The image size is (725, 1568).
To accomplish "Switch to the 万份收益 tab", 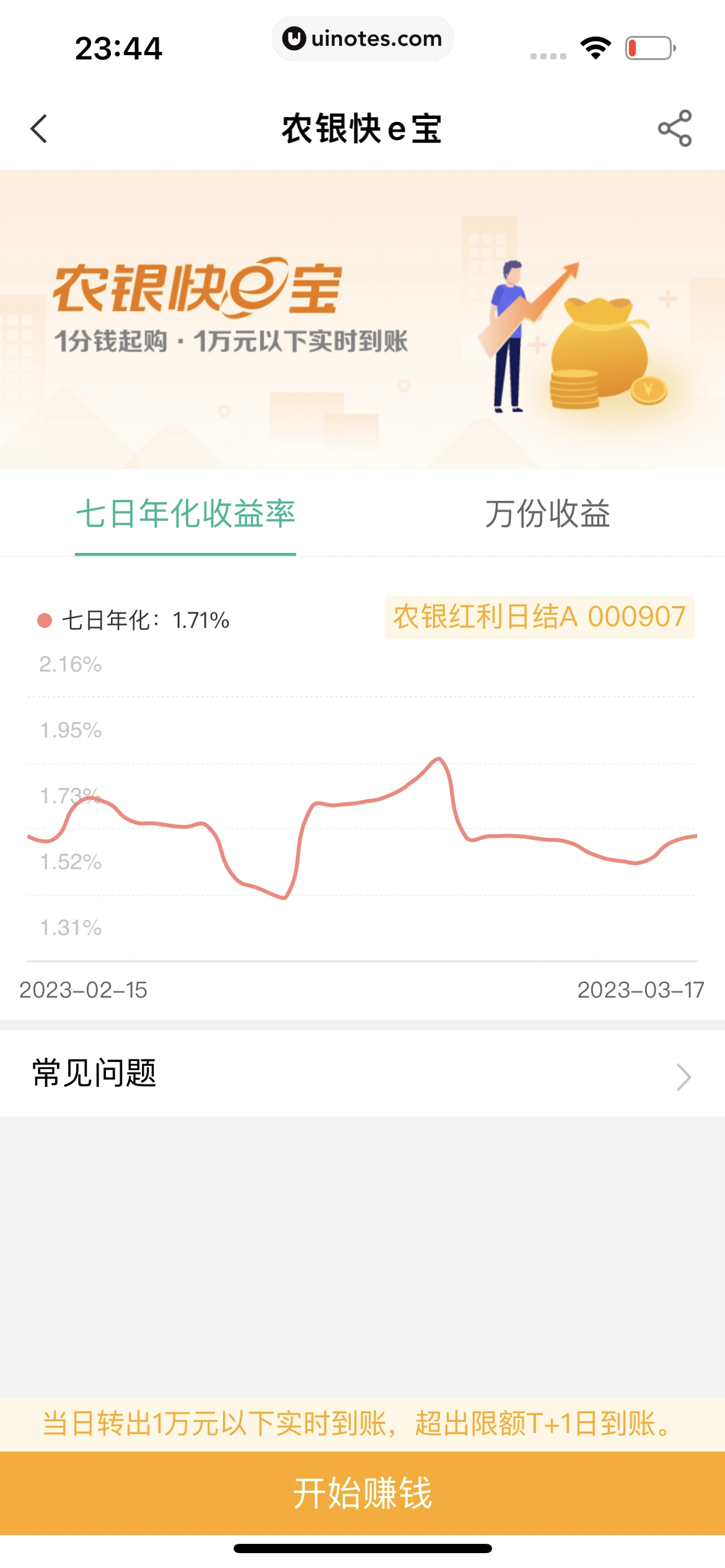I will click(x=548, y=514).
